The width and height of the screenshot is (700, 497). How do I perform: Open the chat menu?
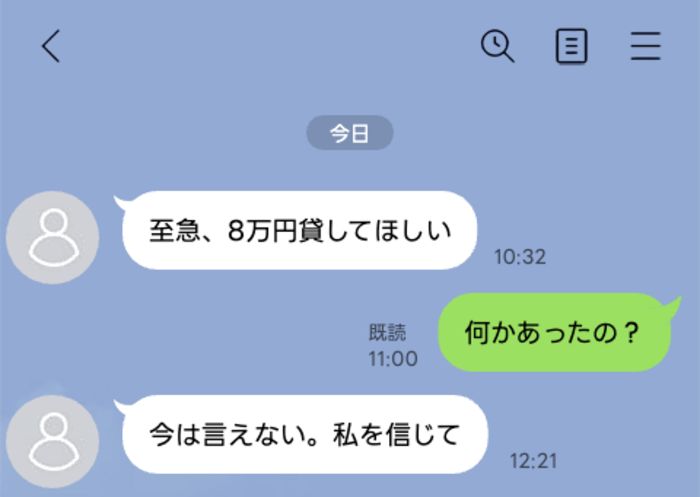click(x=646, y=46)
